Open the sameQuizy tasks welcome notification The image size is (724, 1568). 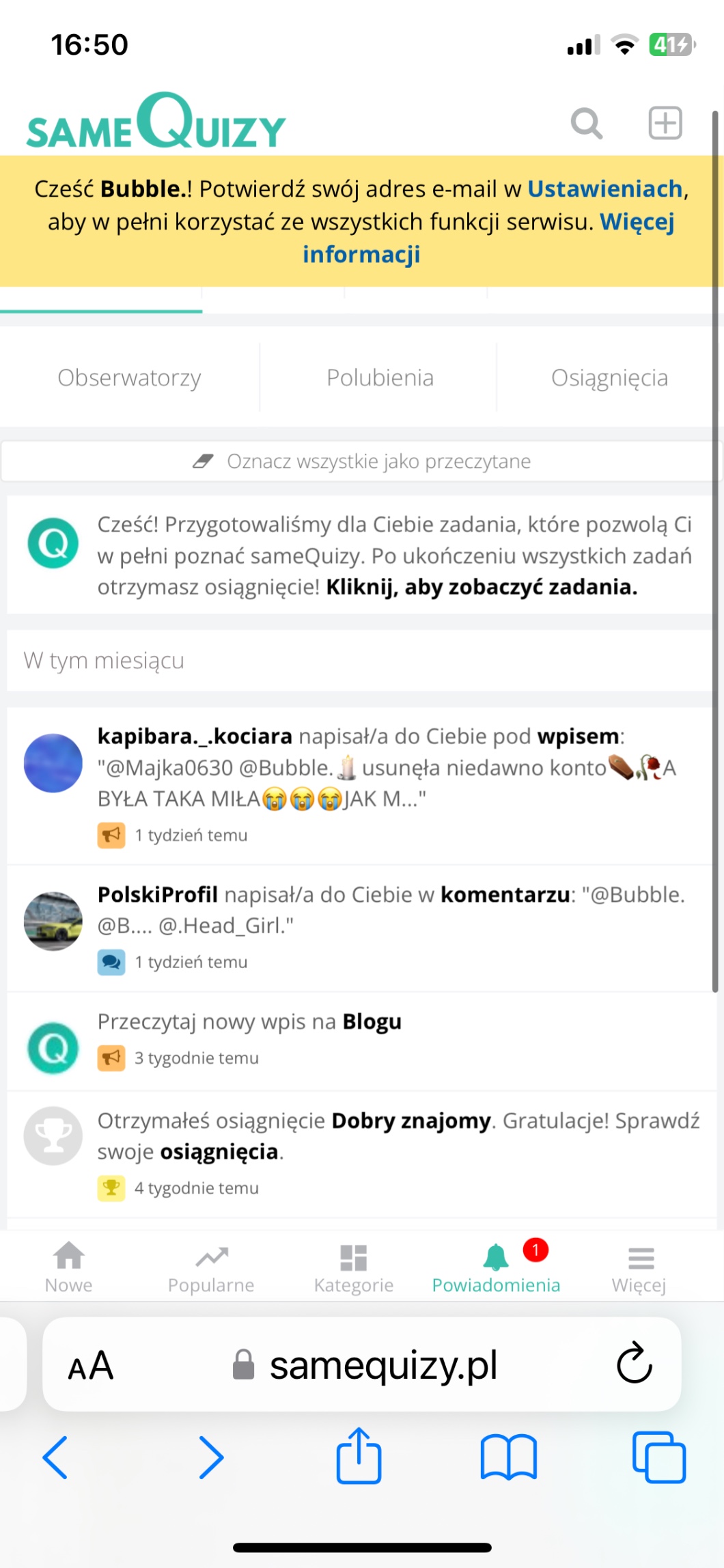(393, 555)
